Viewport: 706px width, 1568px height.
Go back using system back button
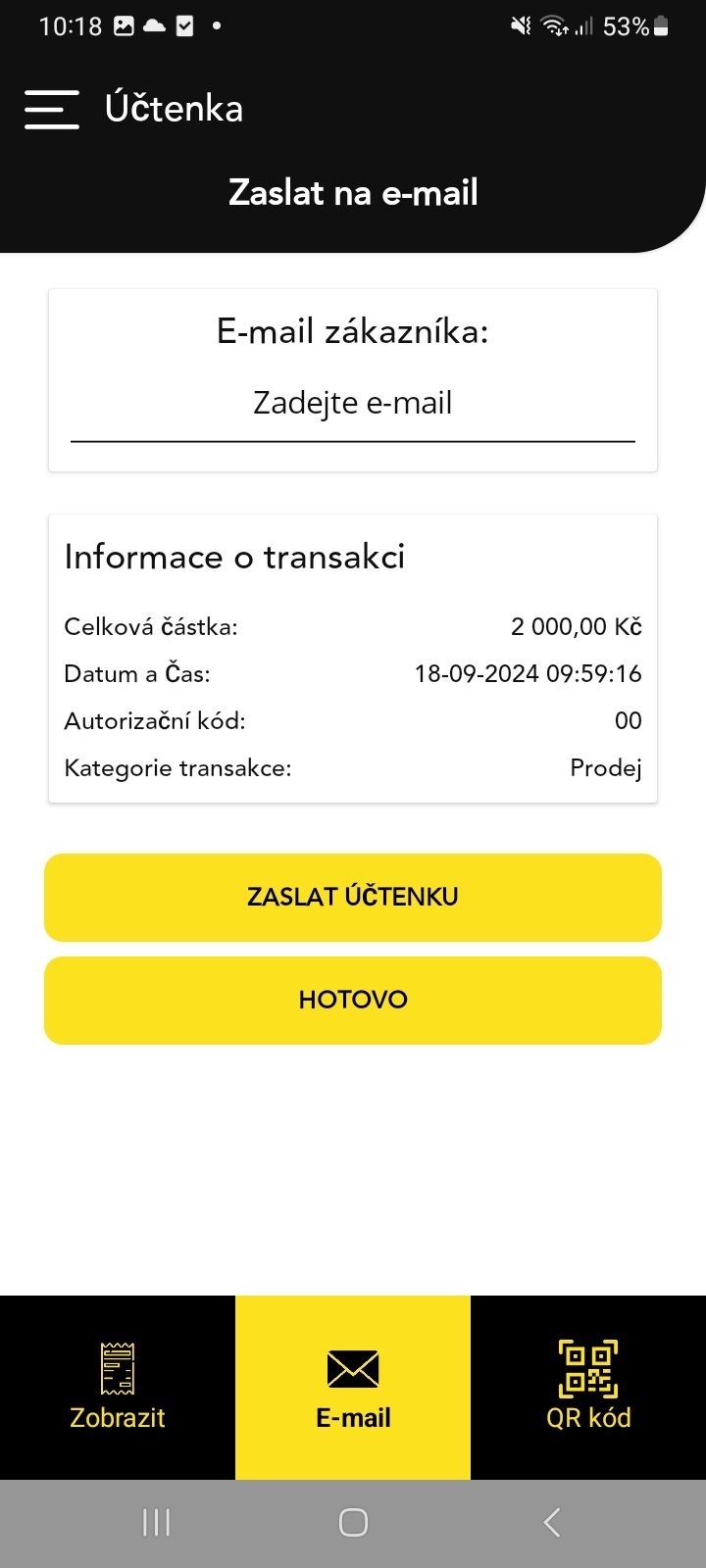(x=552, y=1522)
